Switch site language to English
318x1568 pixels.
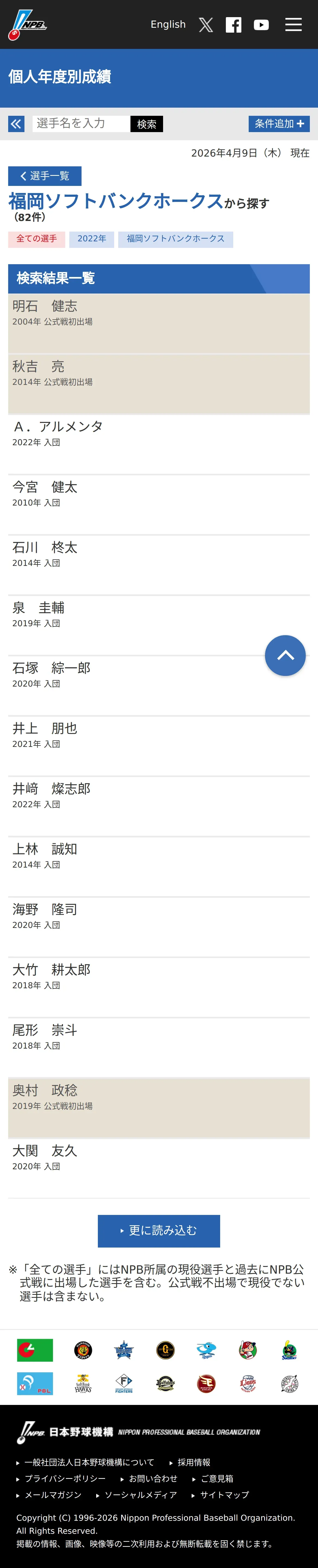(x=168, y=24)
